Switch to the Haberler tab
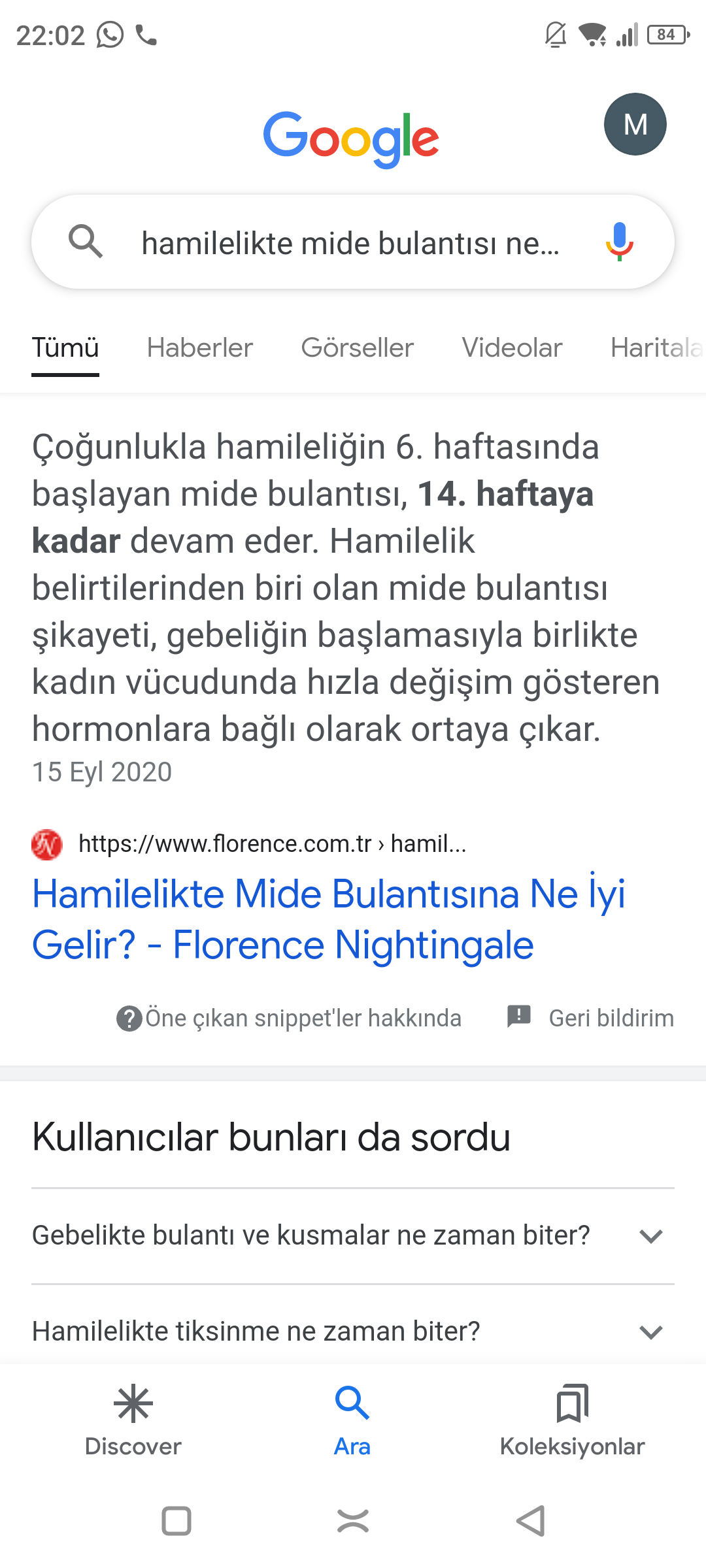706x1568 pixels. pos(199,348)
